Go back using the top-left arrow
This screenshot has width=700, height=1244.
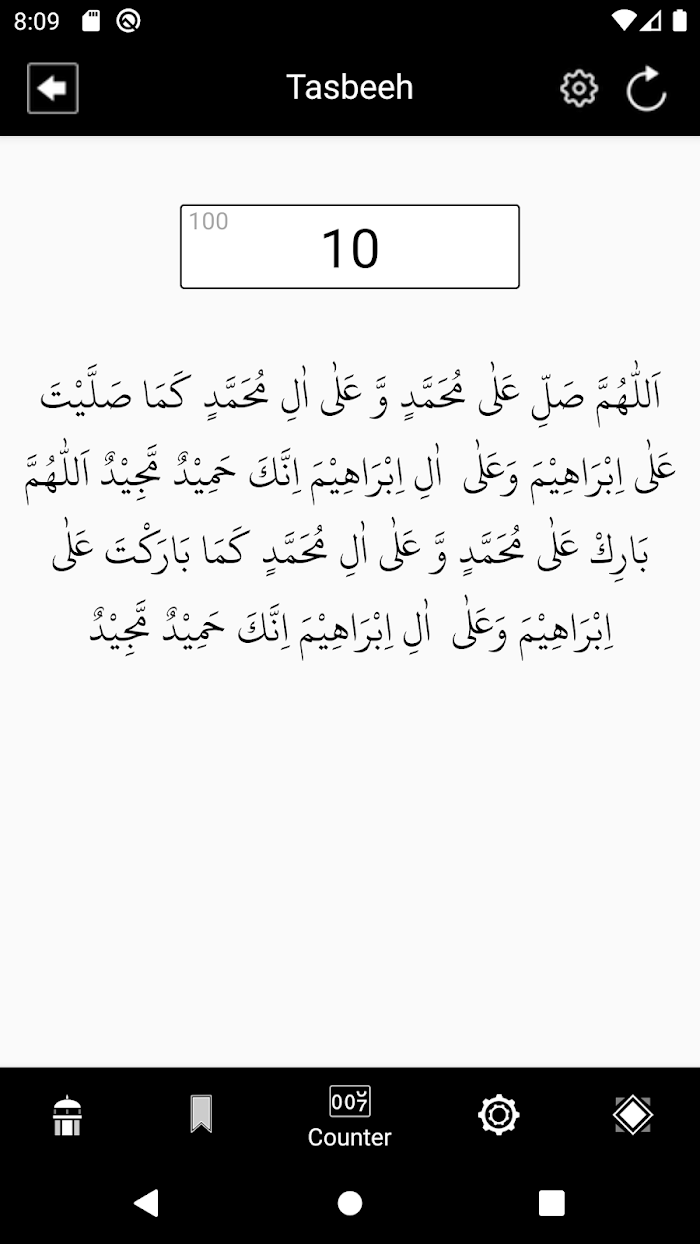tap(52, 88)
